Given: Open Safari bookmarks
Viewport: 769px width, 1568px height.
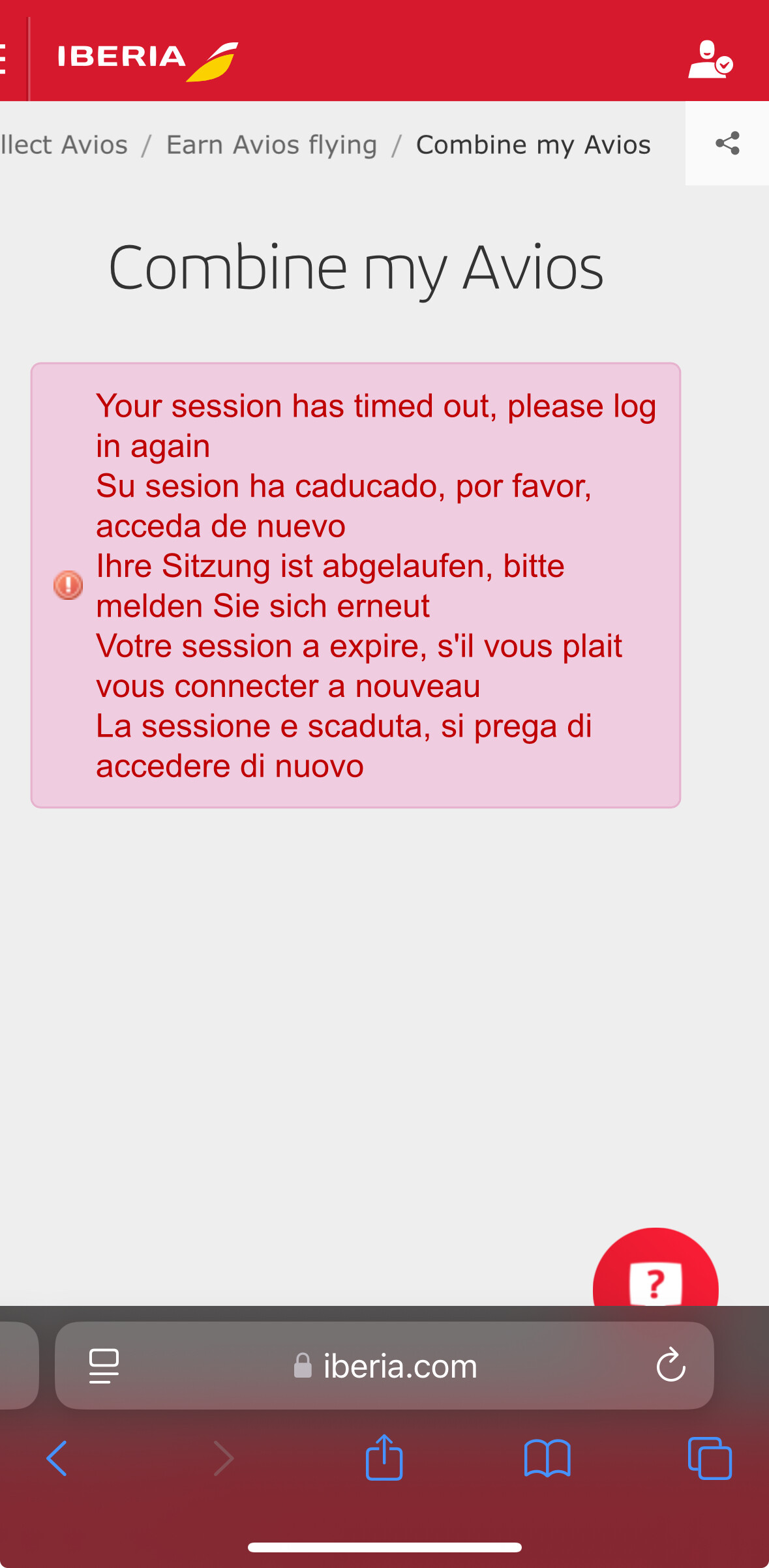Looking at the screenshot, I should coord(547,1458).
